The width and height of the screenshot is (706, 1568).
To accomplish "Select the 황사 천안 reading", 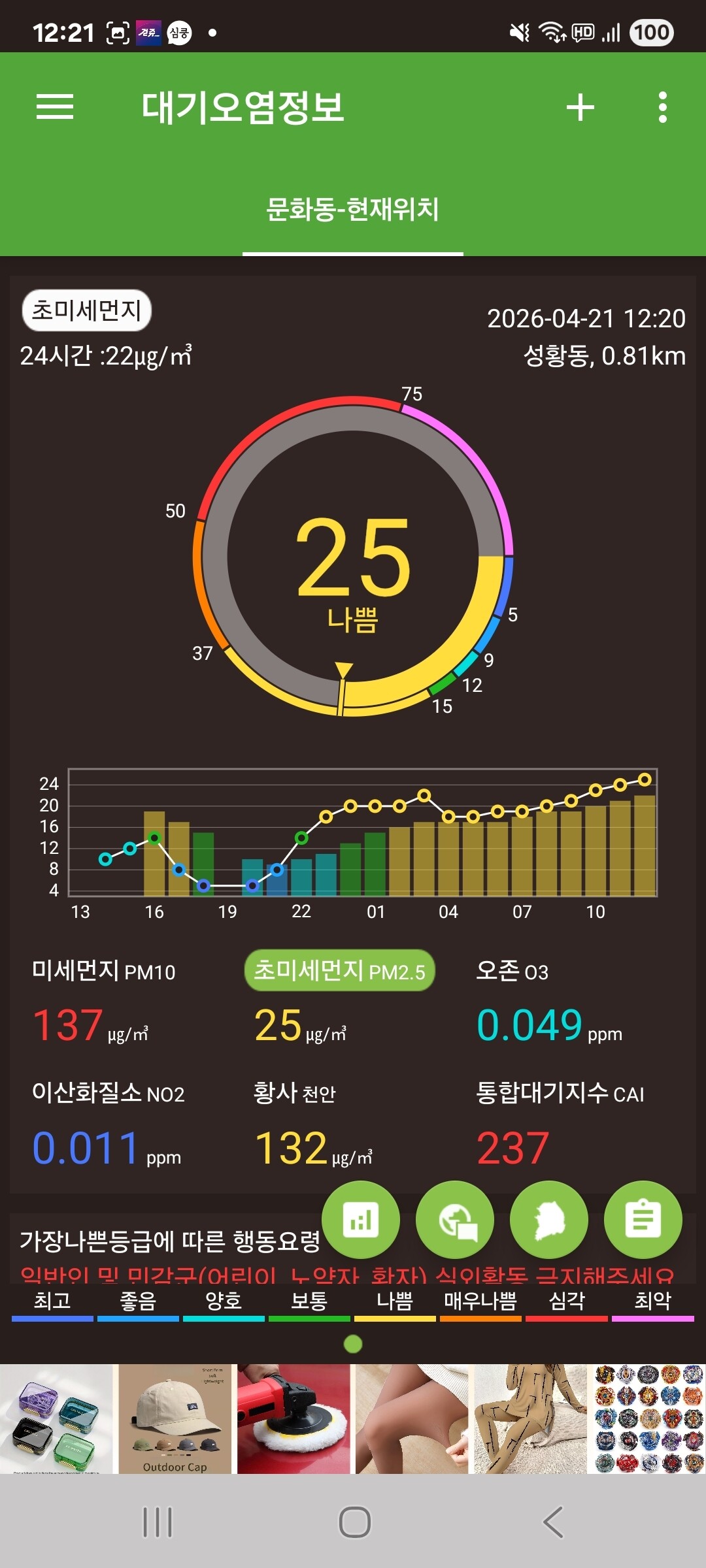I will [x=314, y=1124].
